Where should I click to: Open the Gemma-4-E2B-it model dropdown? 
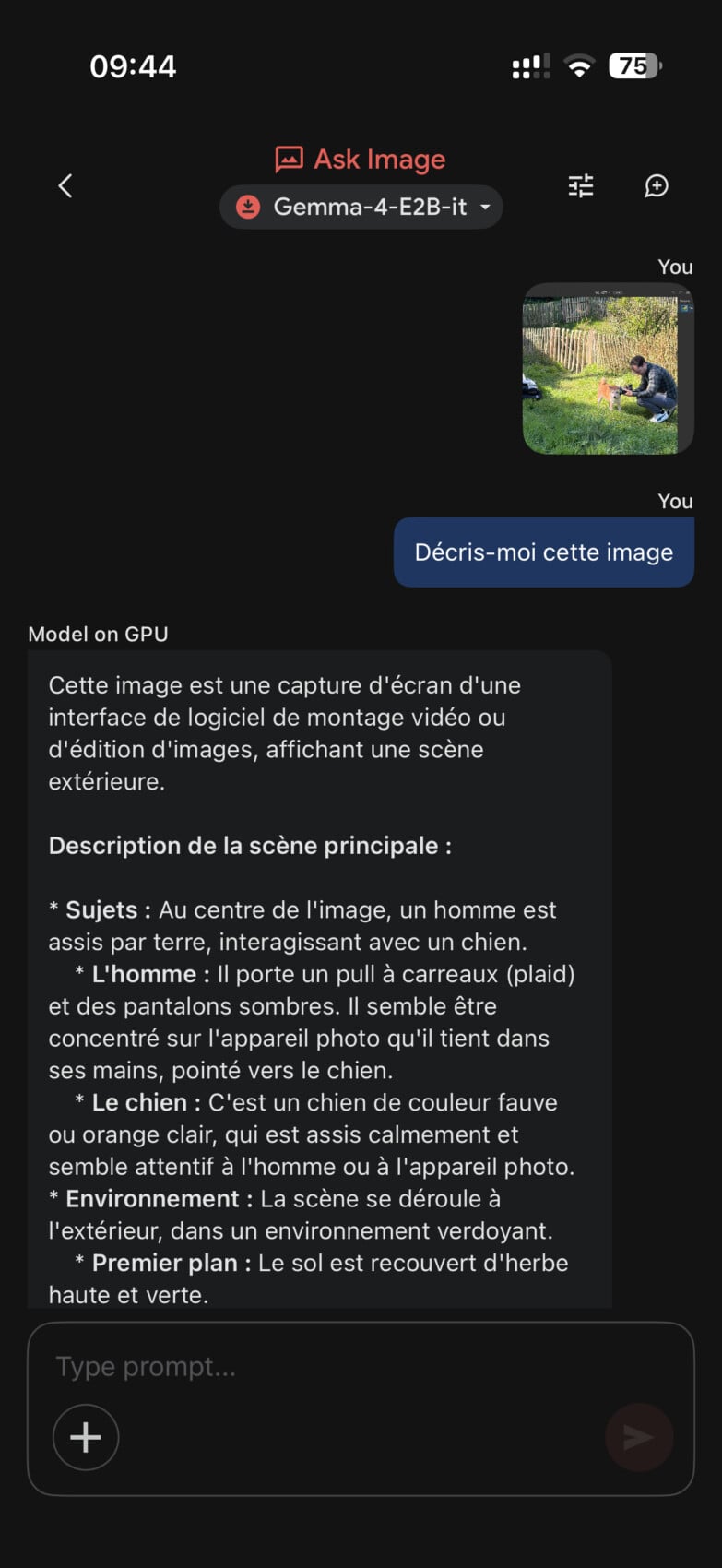coord(361,207)
